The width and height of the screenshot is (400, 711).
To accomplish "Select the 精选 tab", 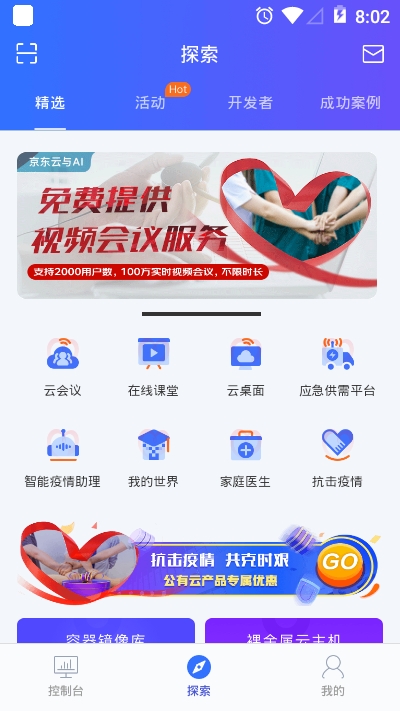I will (50, 103).
